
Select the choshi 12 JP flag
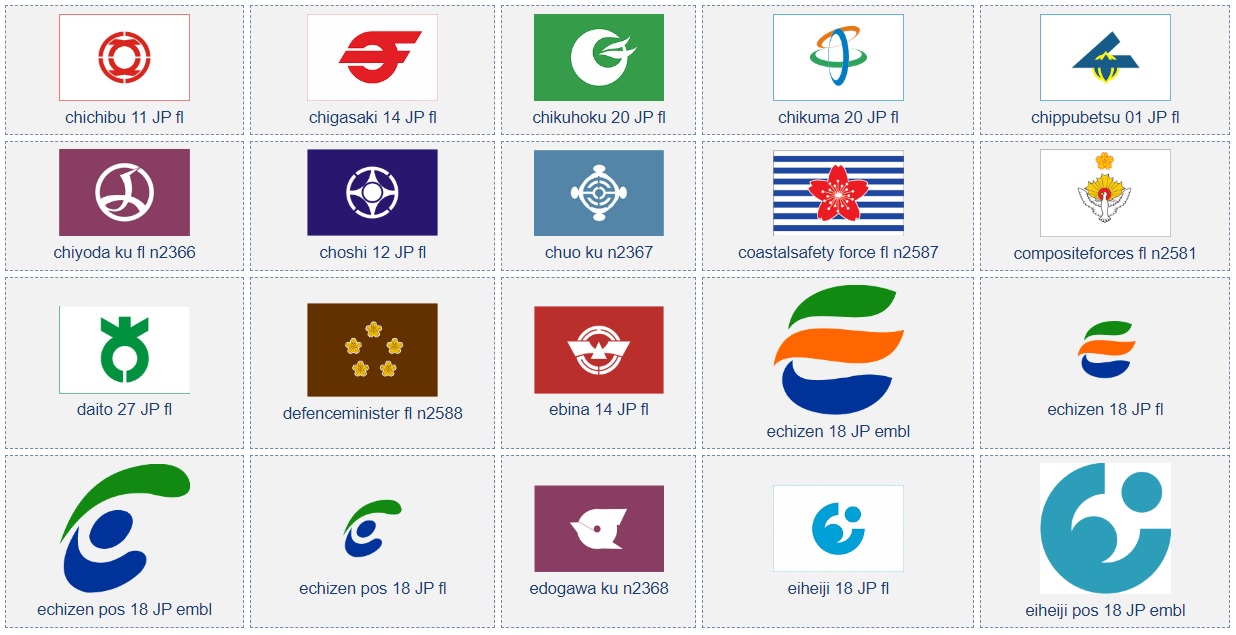coord(372,193)
